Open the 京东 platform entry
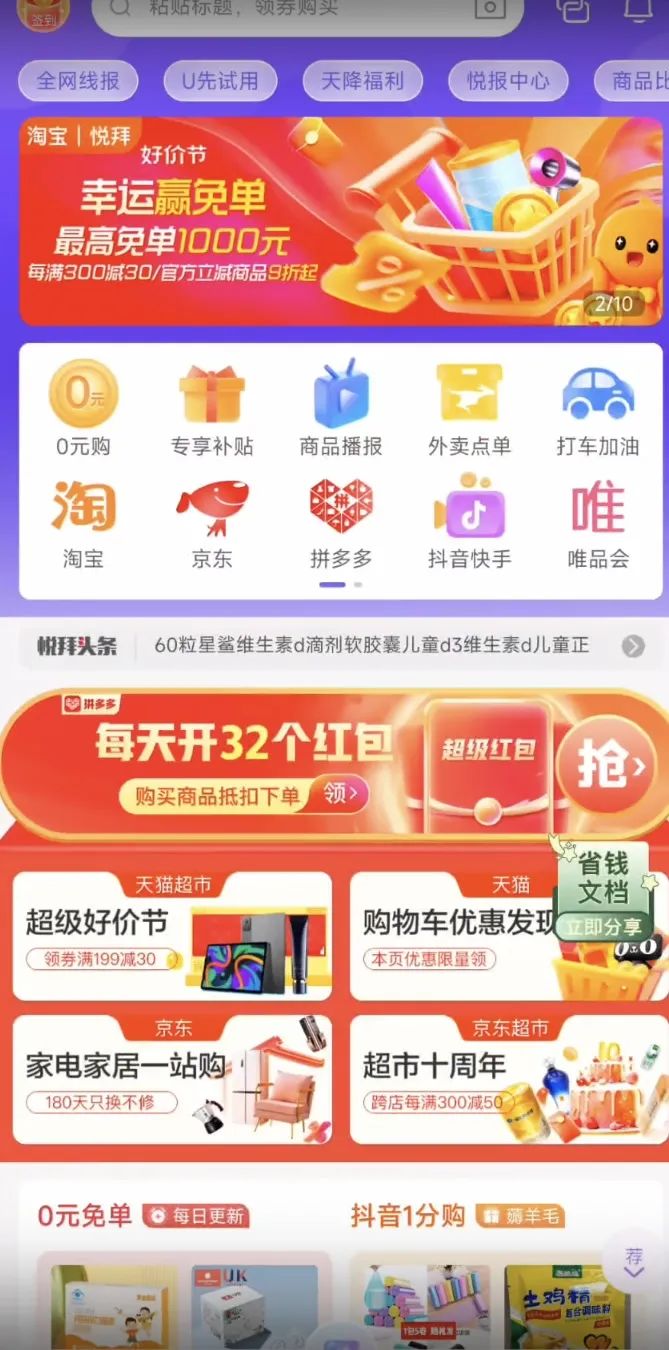Screen dimensions: 669x1350 [x=211, y=524]
